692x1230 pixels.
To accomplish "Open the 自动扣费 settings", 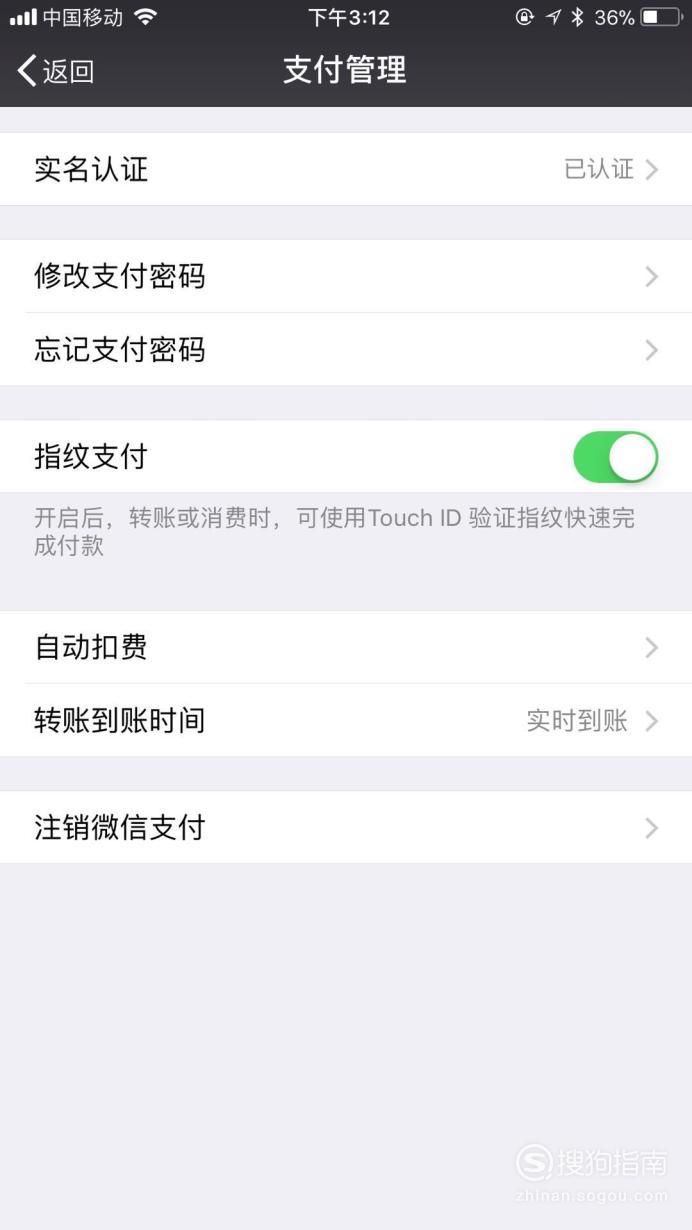I will (x=346, y=647).
